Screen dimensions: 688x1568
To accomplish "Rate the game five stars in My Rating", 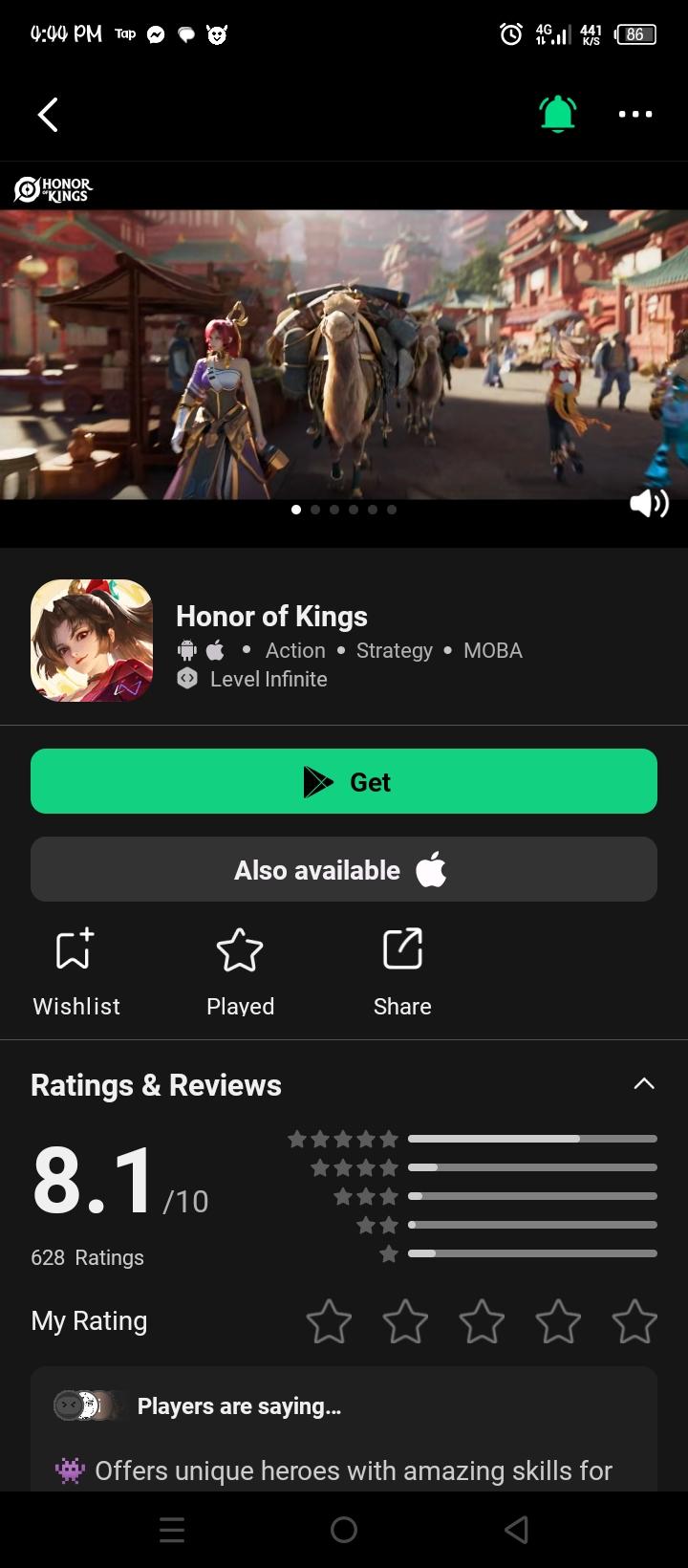I will coord(634,1321).
